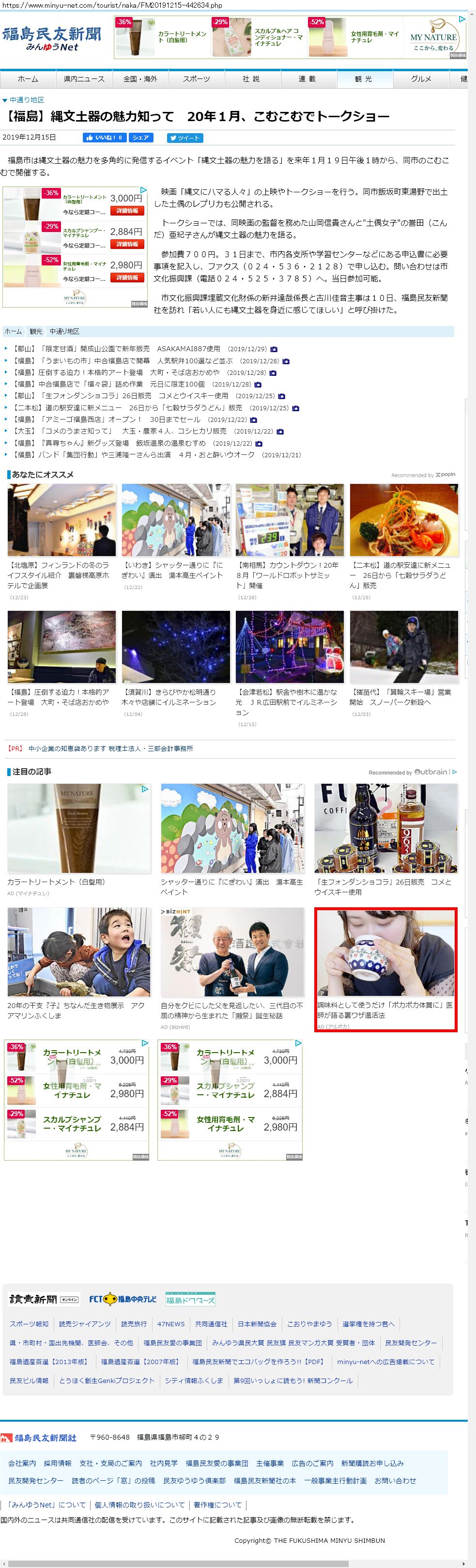Open the グルメ navigation tab
The width and height of the screenshot is (476, 1568).
[x=421, y=79]
